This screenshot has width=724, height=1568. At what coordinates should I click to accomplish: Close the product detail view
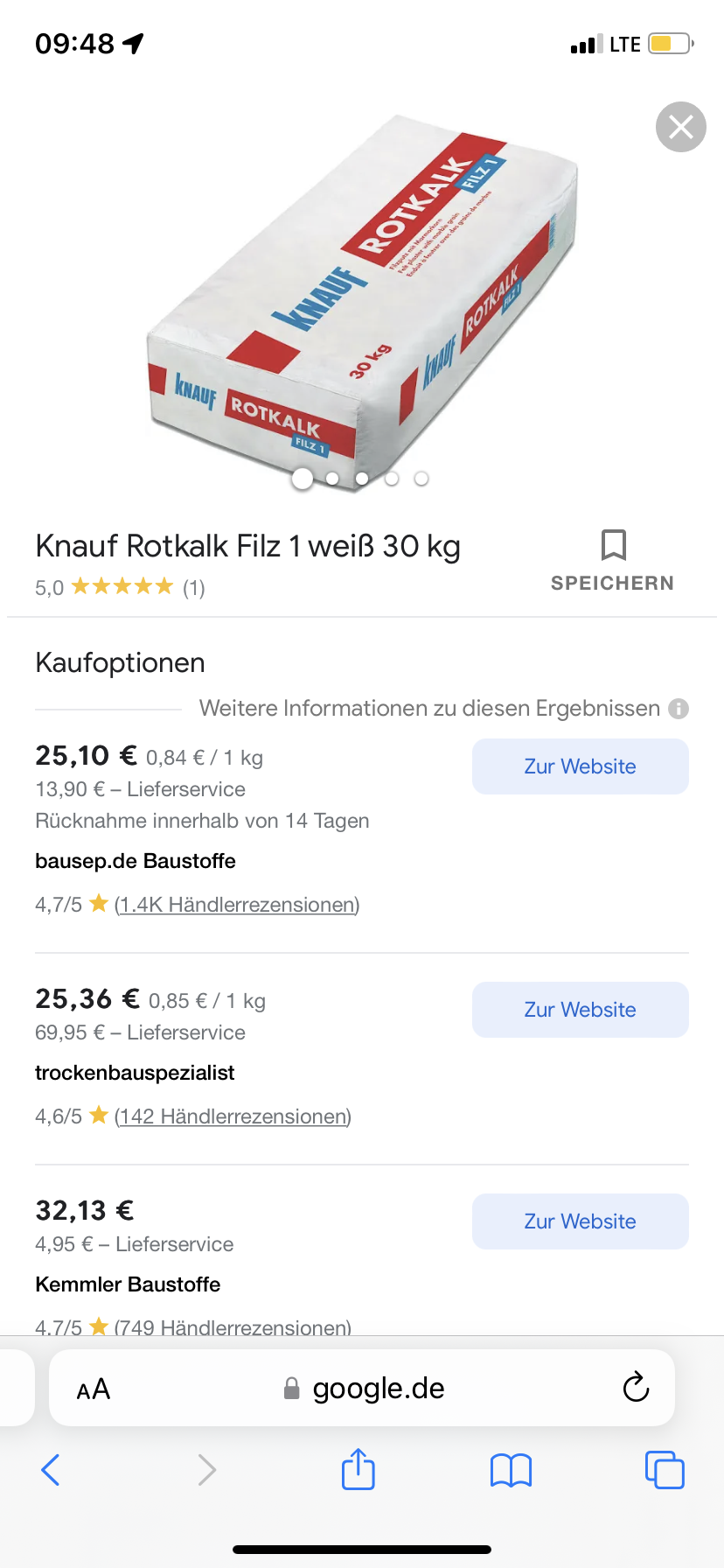pos(680,127)
